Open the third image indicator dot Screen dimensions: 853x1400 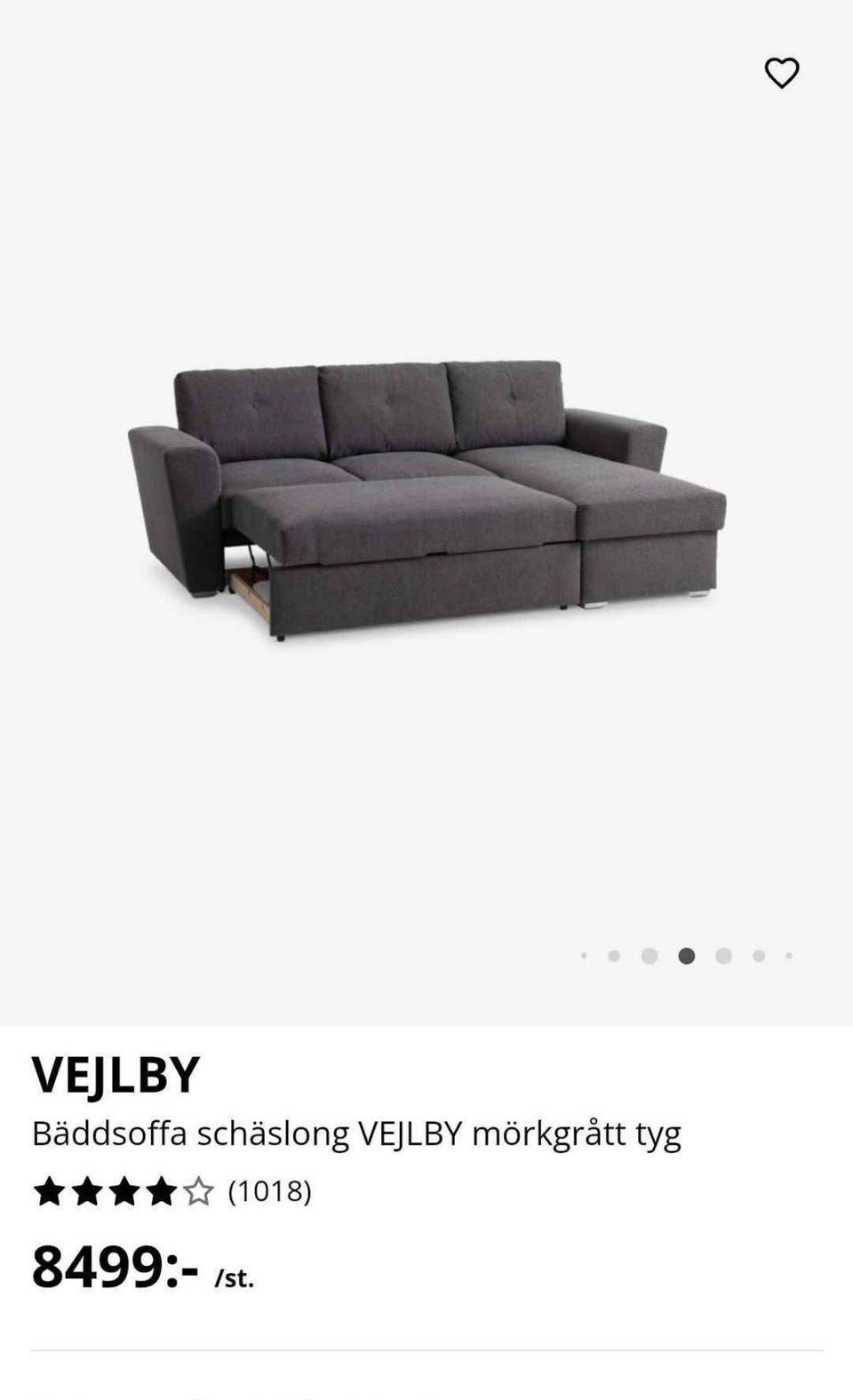648,955
